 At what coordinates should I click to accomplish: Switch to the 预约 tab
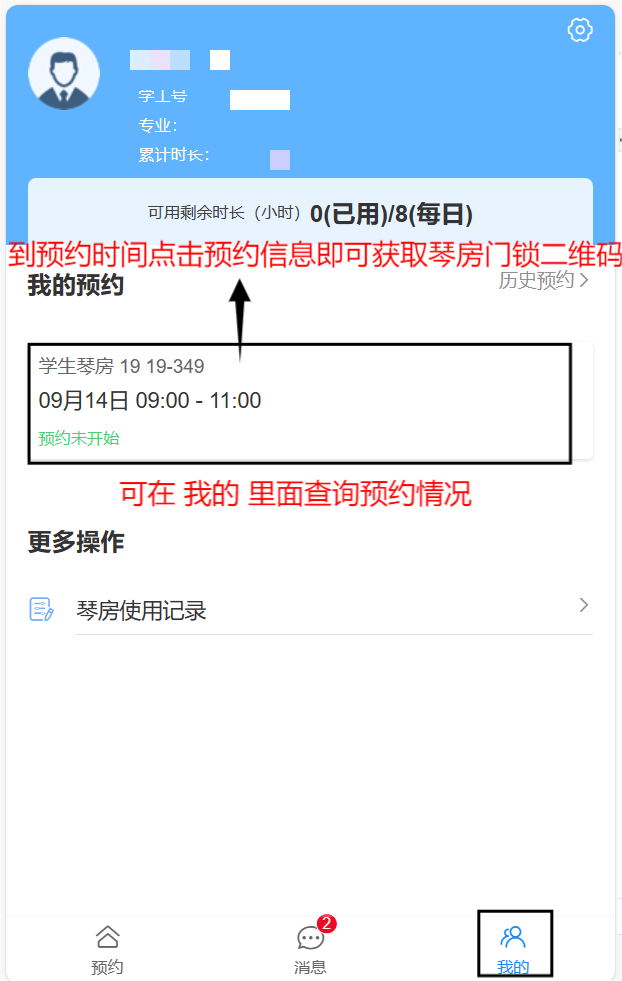pyautogui.click(x=107, y=949)
